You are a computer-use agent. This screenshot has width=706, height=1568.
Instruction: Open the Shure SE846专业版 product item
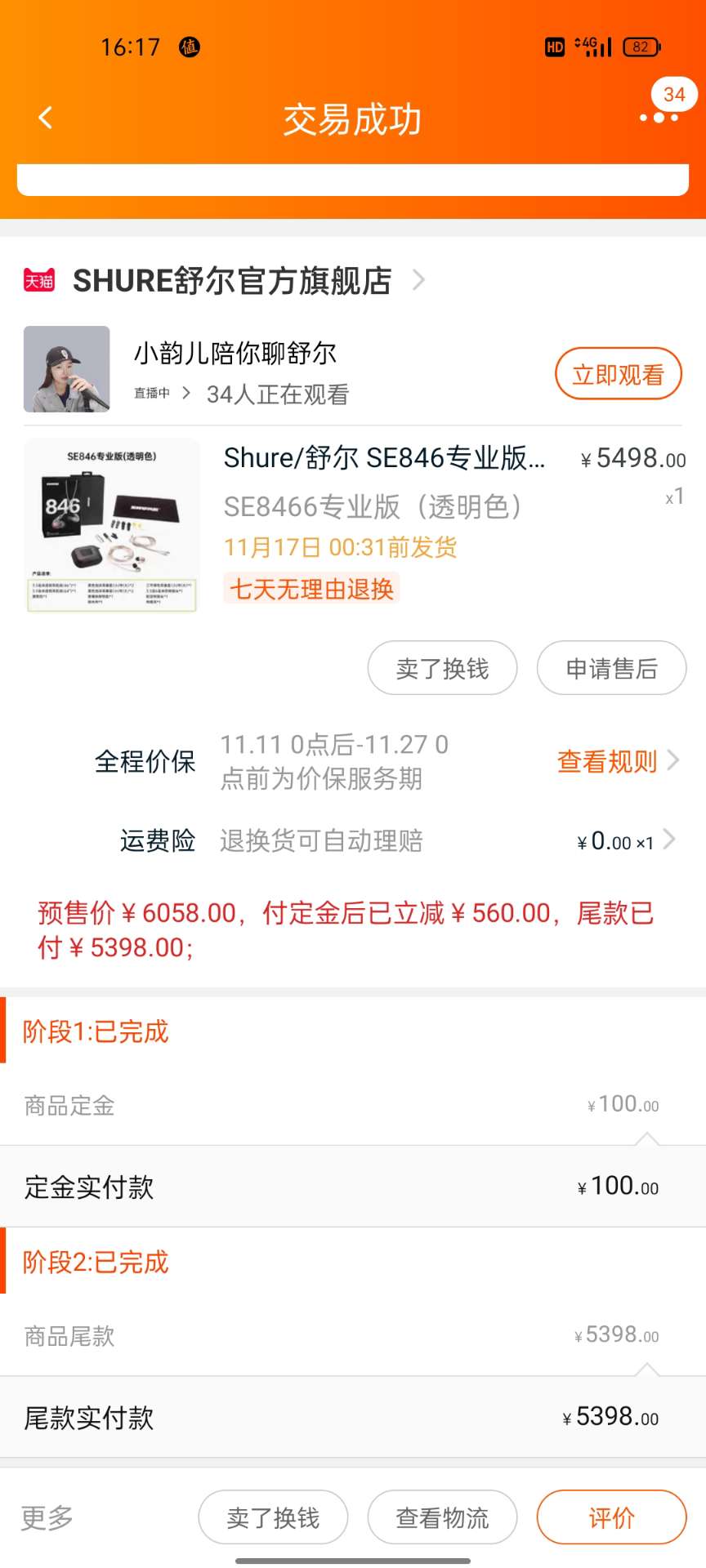[384, 458]
